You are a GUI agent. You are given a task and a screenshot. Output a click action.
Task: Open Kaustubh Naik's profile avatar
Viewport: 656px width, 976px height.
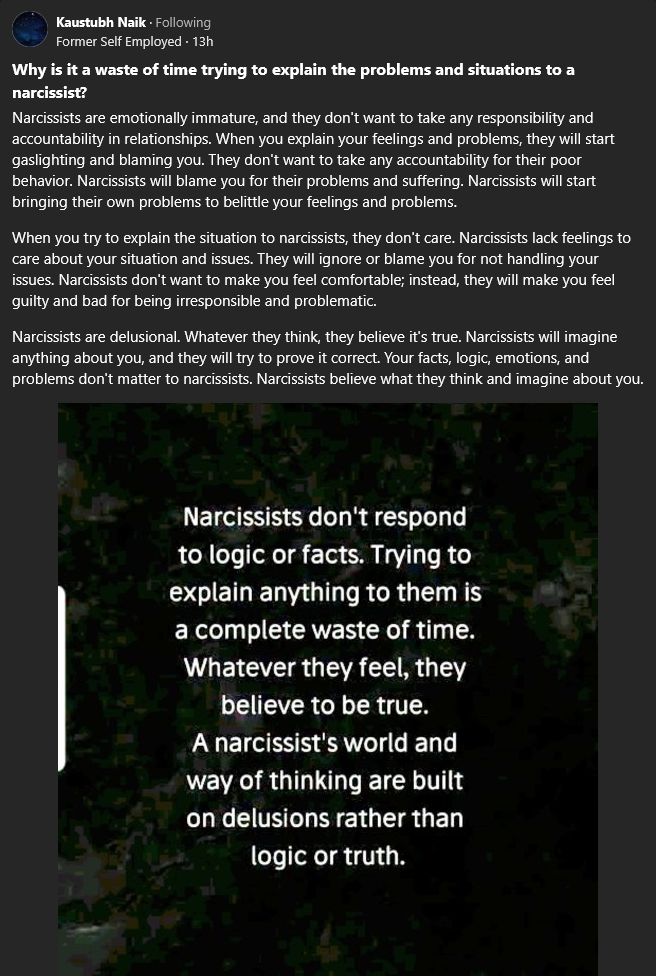tap(30, 29)
